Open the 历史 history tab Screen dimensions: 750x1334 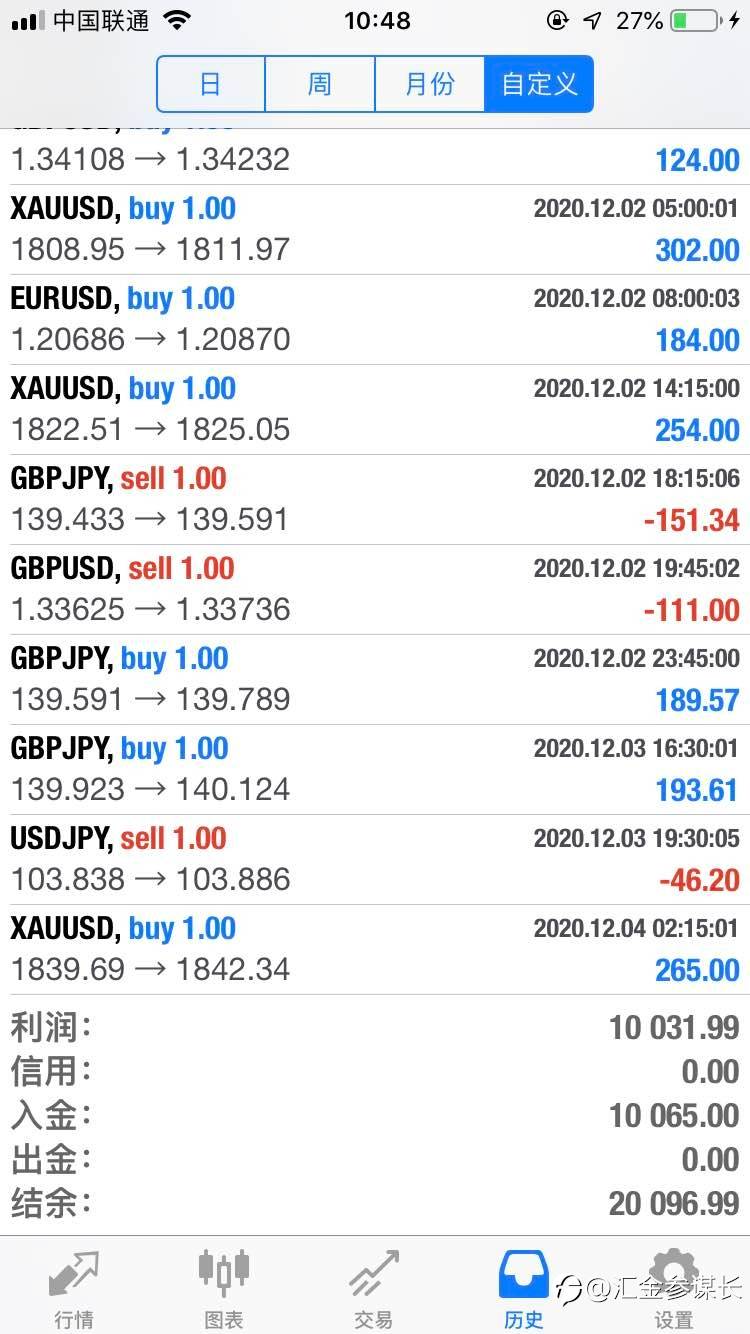524,1288
